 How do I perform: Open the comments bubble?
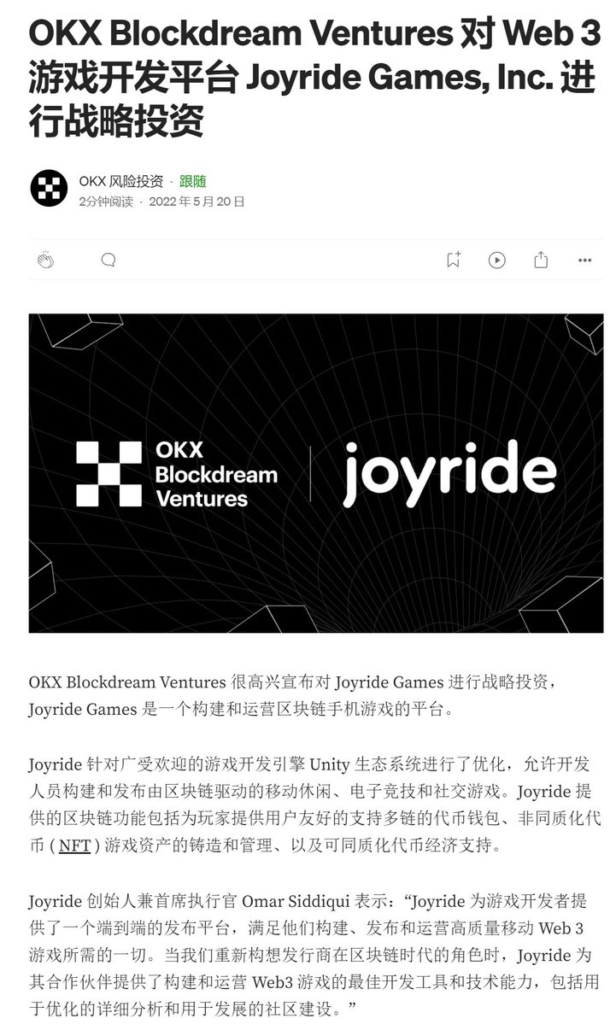pyautogui.click(x=108, y=260)
